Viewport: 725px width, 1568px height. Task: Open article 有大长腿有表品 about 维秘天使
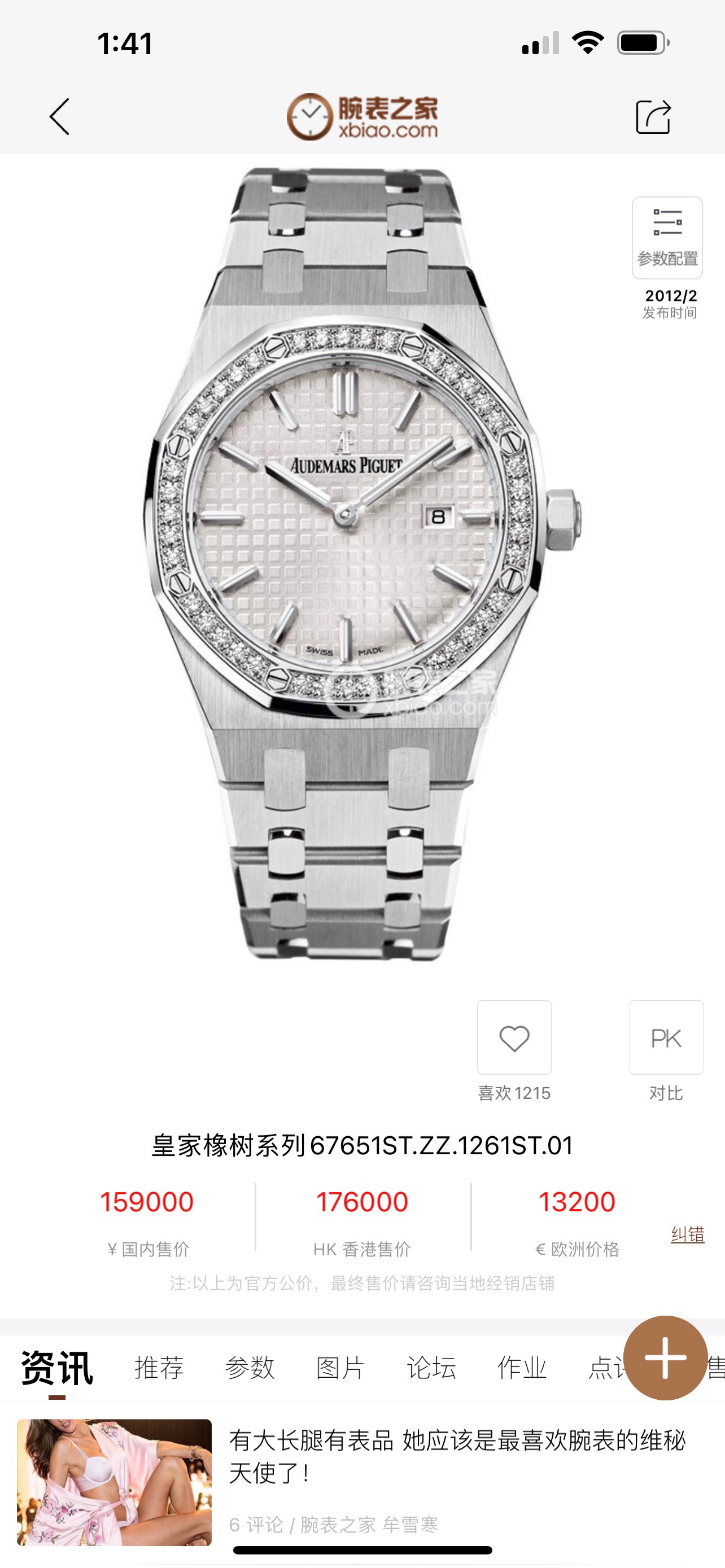457,1456
